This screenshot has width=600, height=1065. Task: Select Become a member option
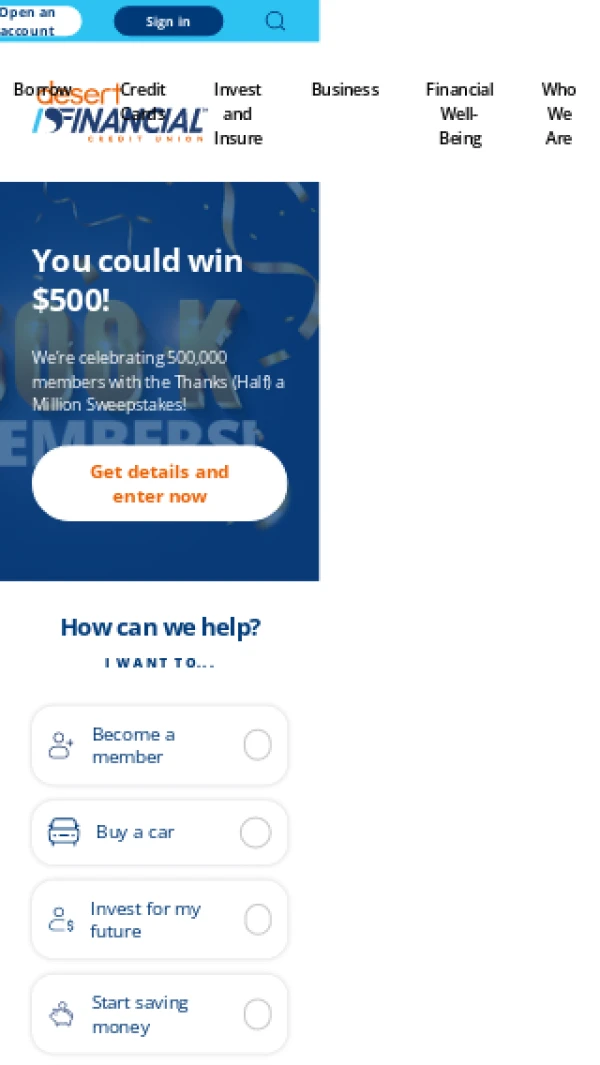point(159,746)
